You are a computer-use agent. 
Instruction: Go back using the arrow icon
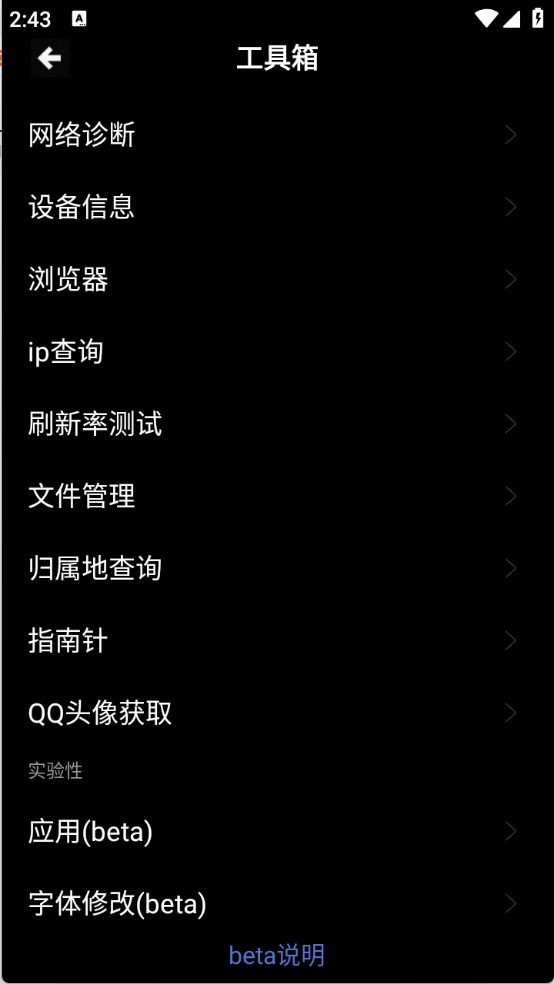click(x=50, y=58)
